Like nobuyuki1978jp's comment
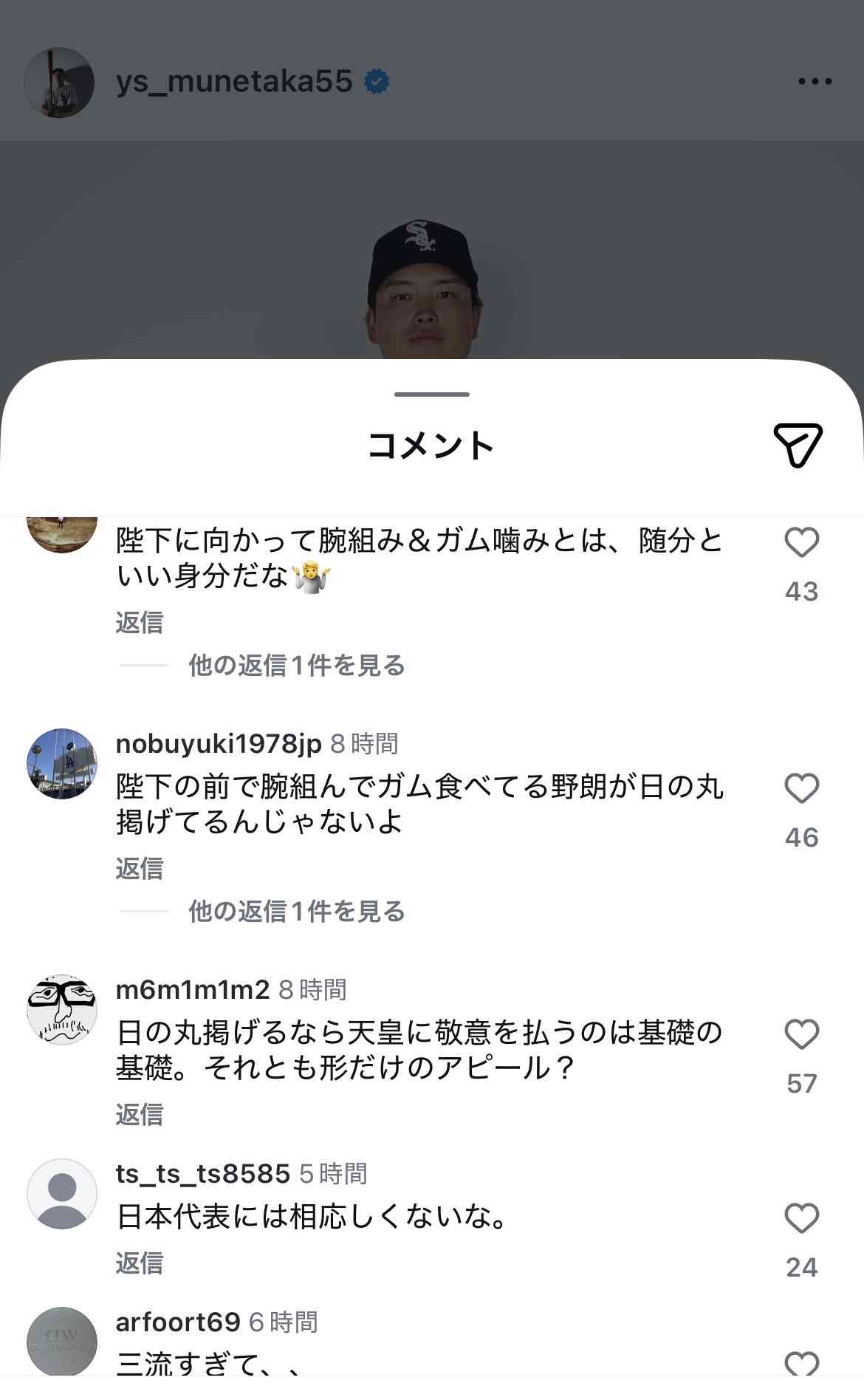 coord(801,788)
